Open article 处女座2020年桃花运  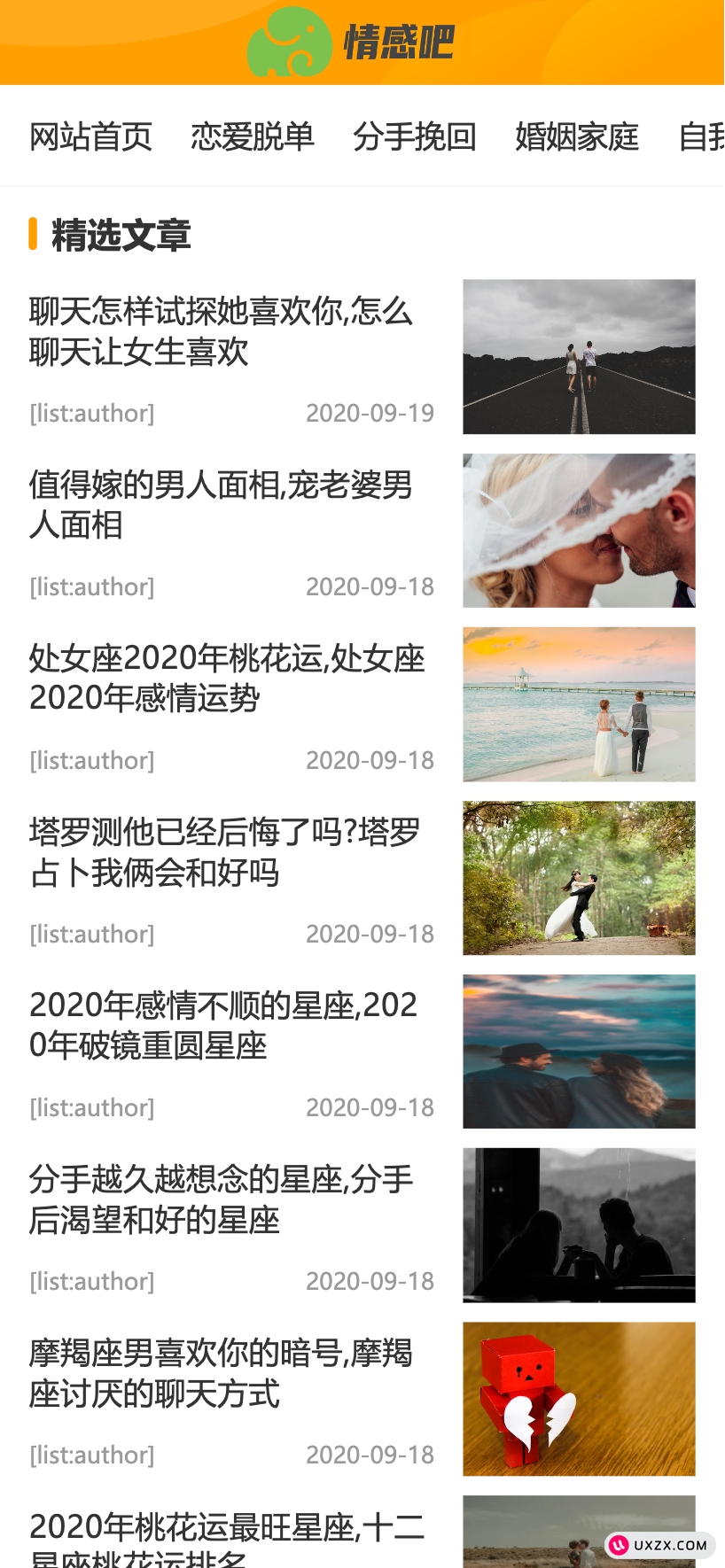click(227, 679)
